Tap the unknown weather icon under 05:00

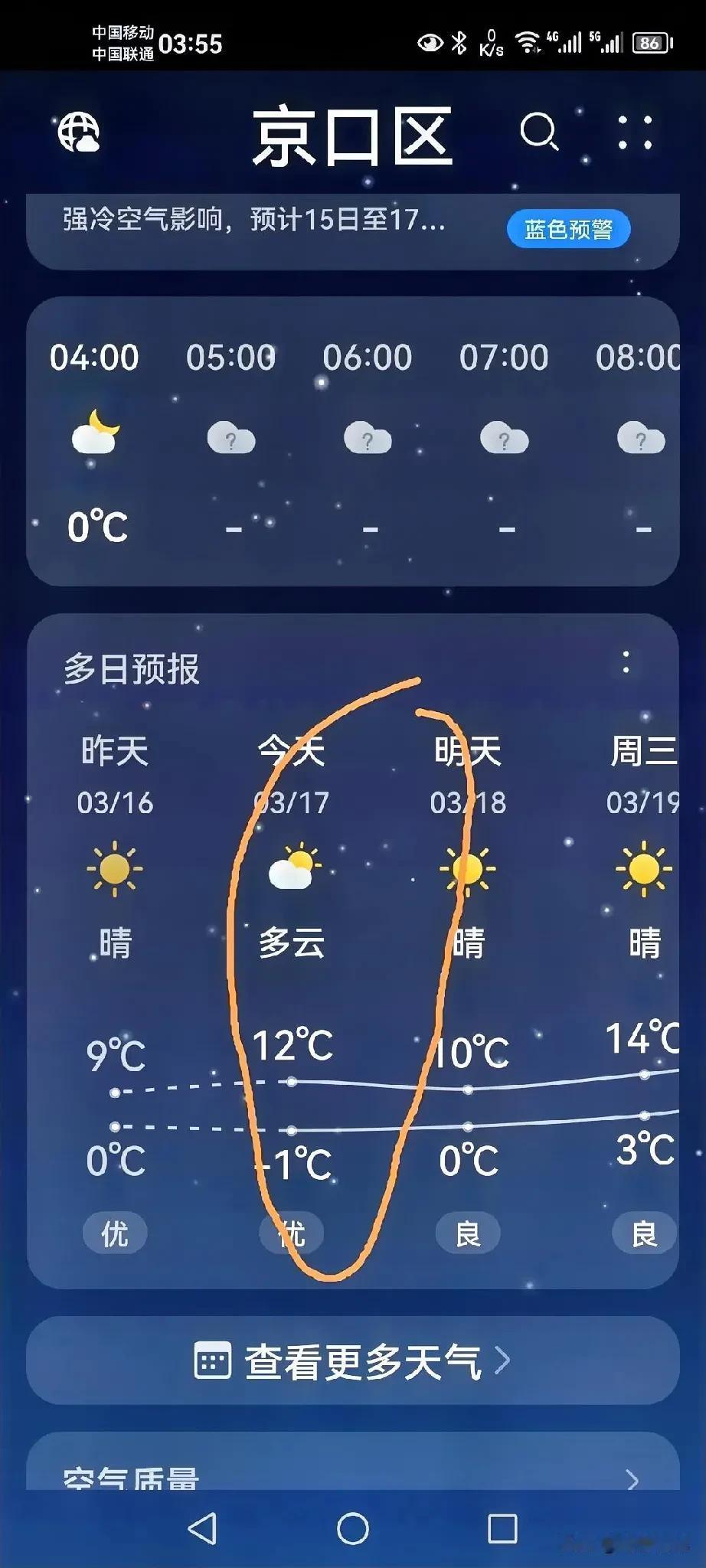(x=230, y=436)
